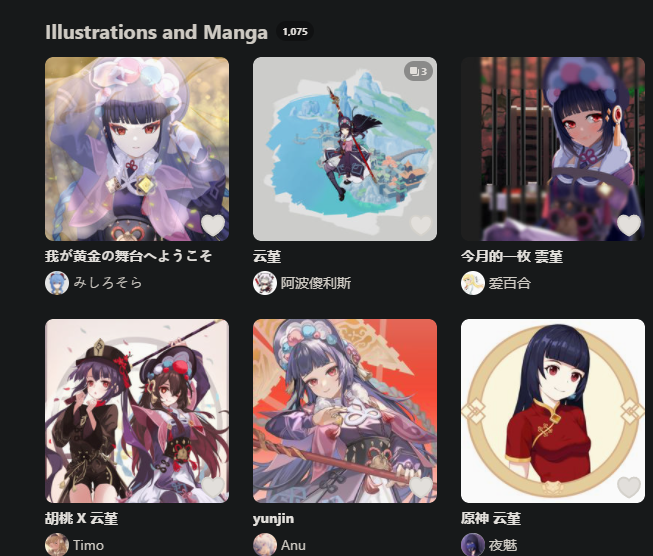Visit artist Timo's profile
This screenshot has width=653, height=556.
(x=88, y=545)
